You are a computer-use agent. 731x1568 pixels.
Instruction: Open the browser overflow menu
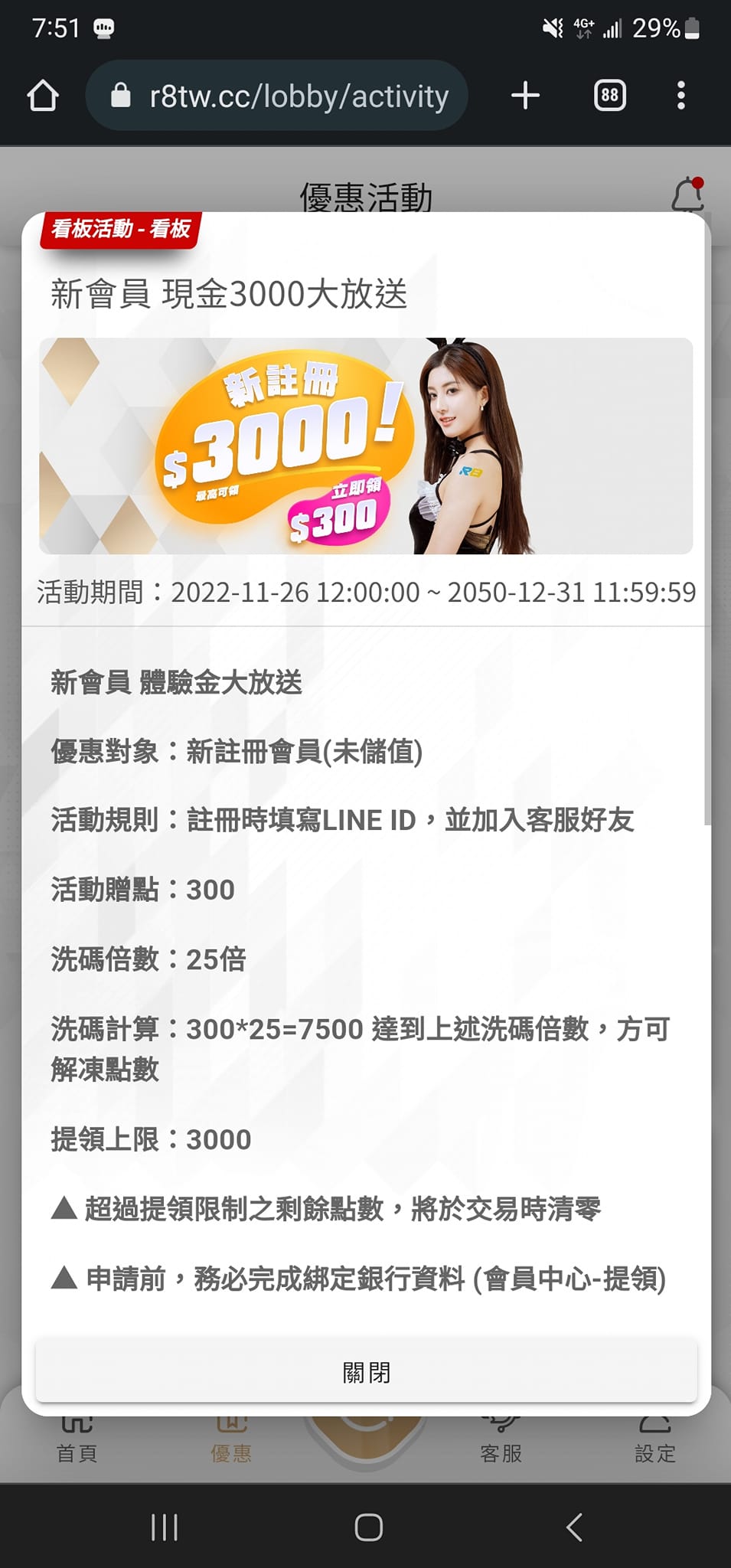pos(680,96)
